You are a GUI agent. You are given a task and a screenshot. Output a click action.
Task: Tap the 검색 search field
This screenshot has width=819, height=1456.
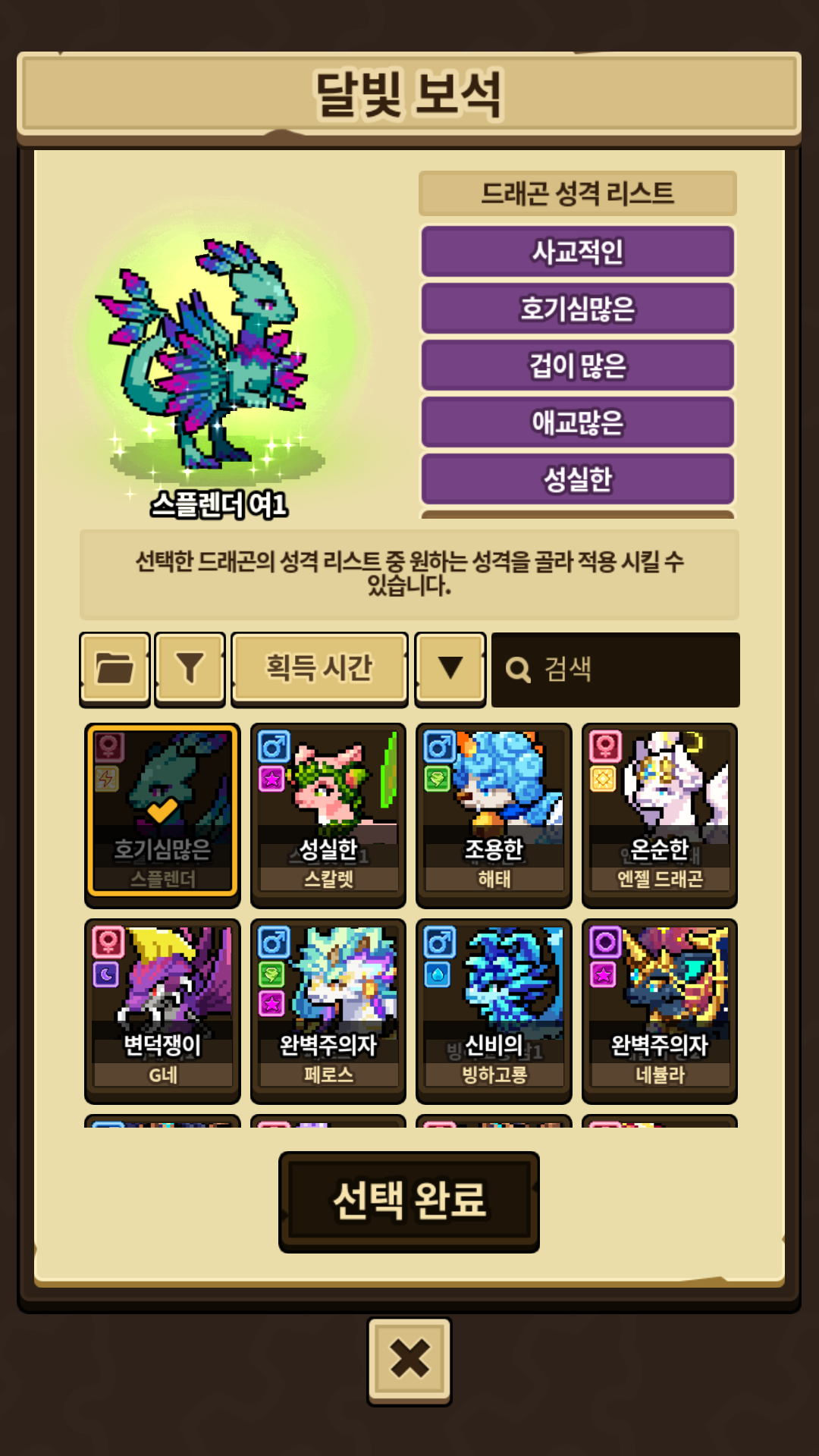[x=615, y=670]
